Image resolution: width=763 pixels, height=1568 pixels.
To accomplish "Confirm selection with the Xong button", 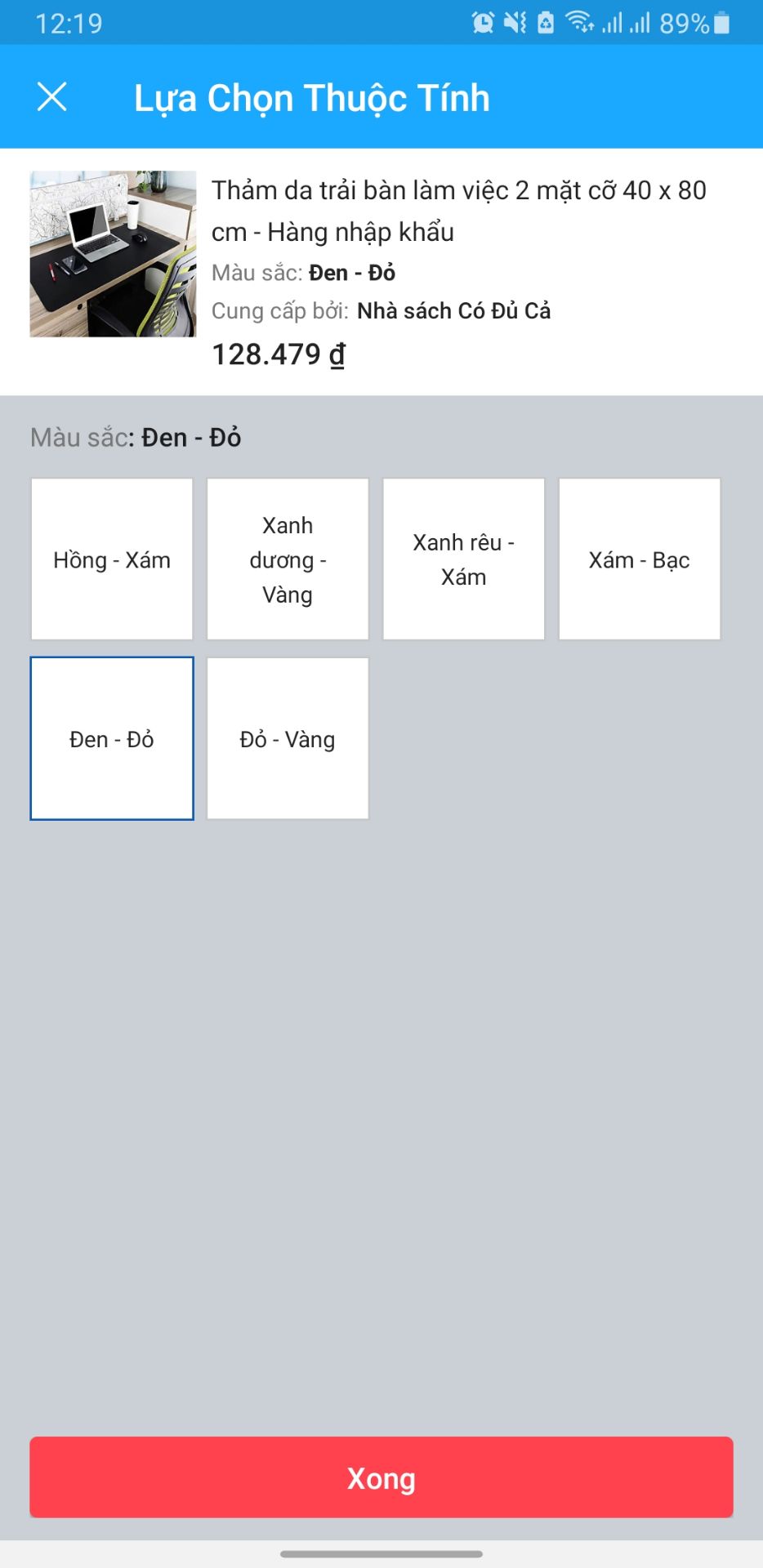I will 381,1477.
